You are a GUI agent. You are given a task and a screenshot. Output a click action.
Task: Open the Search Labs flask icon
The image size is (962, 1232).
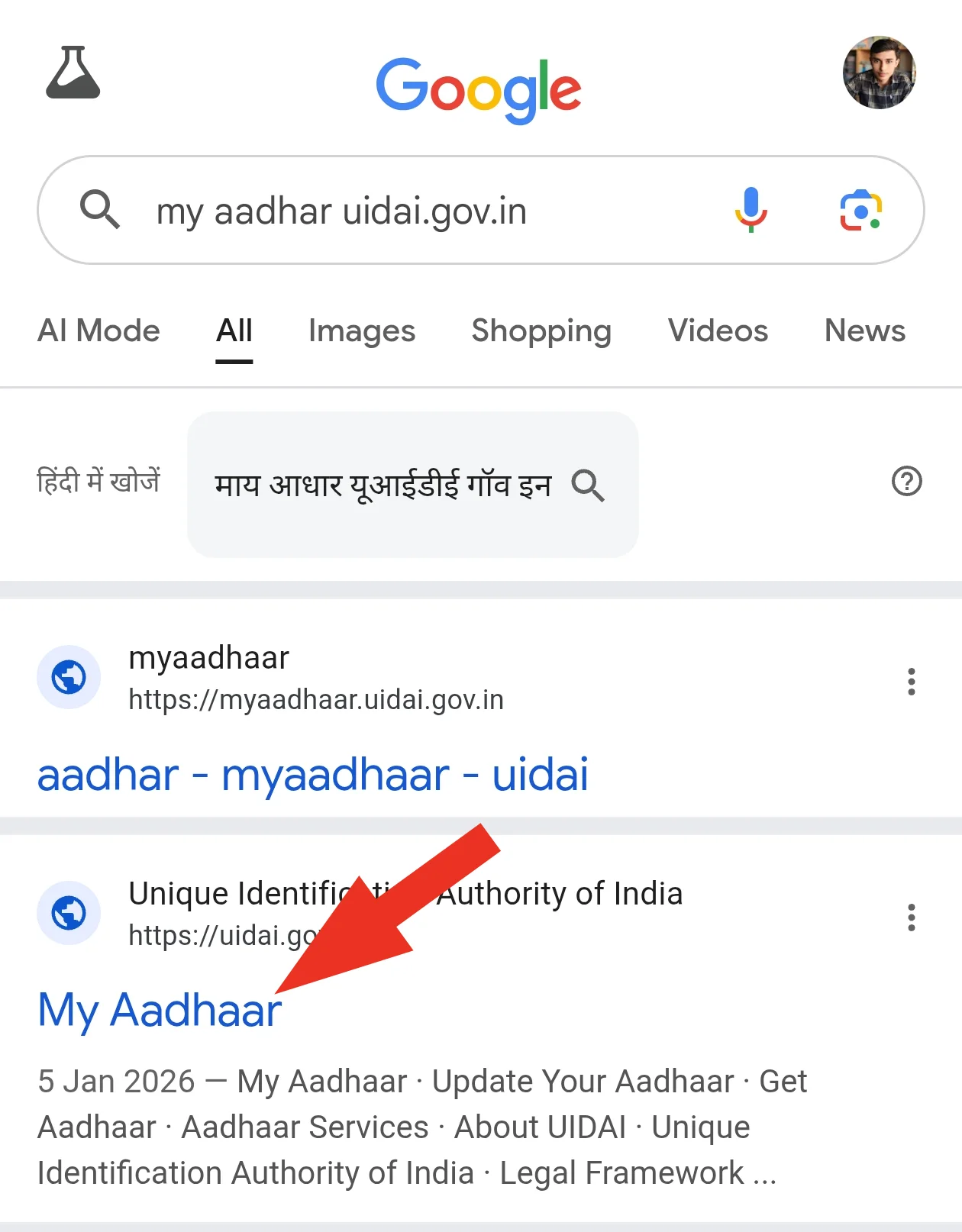(73, 73)
